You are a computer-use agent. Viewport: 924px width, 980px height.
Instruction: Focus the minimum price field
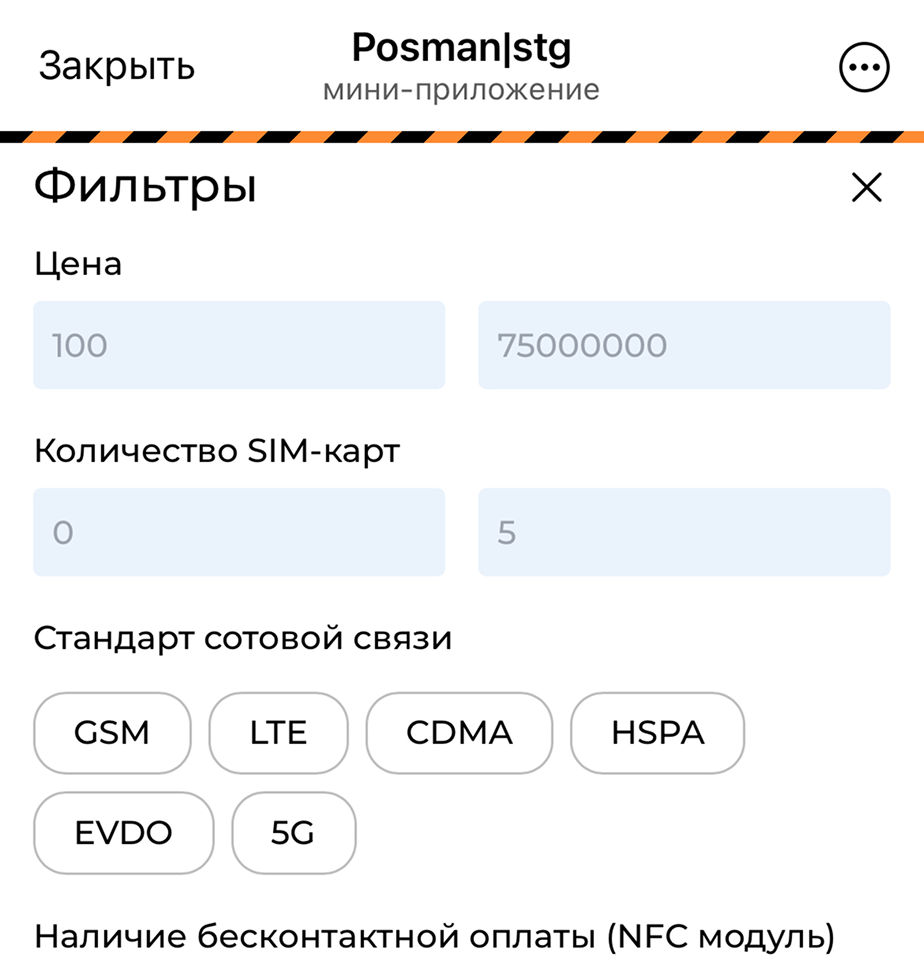[239, 345]
